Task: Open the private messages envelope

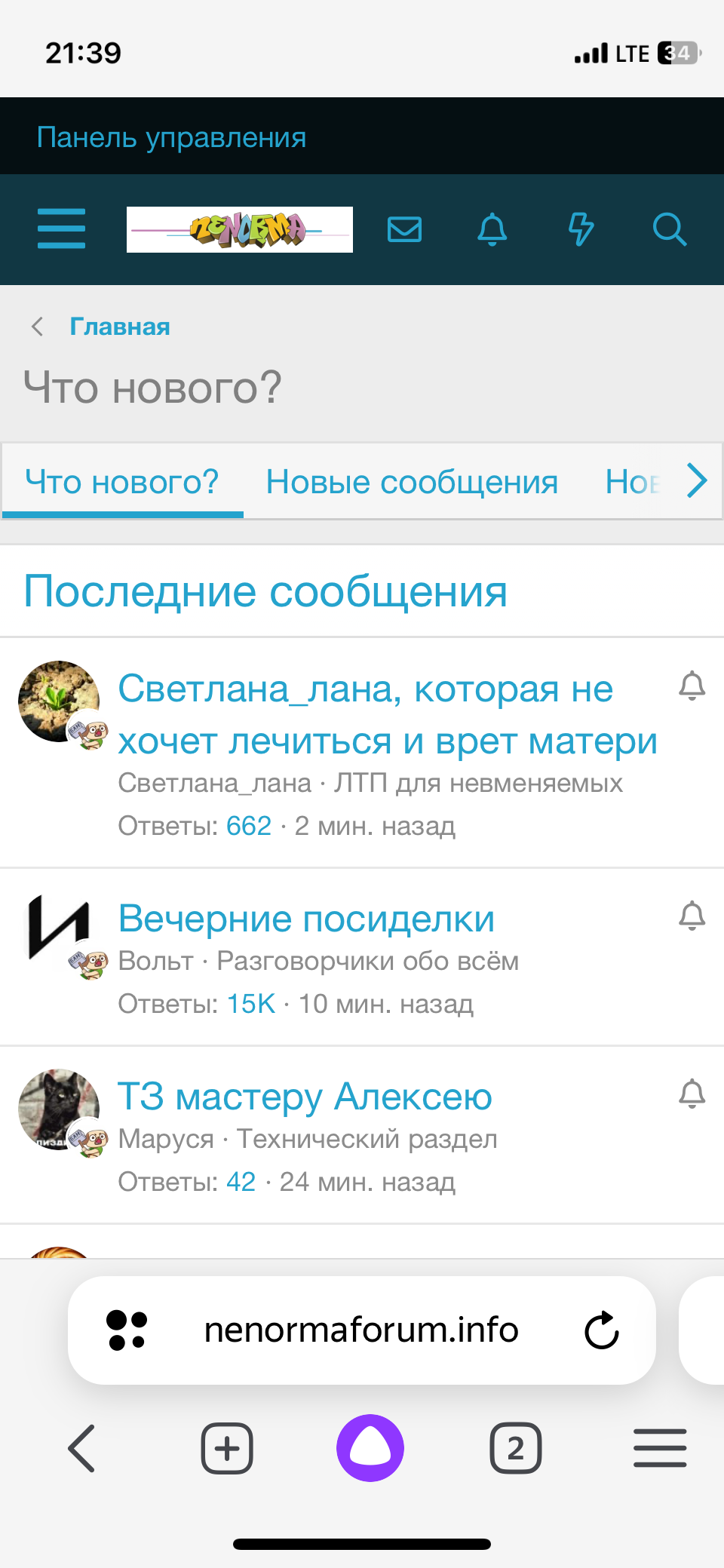Action: pos(404,229)
